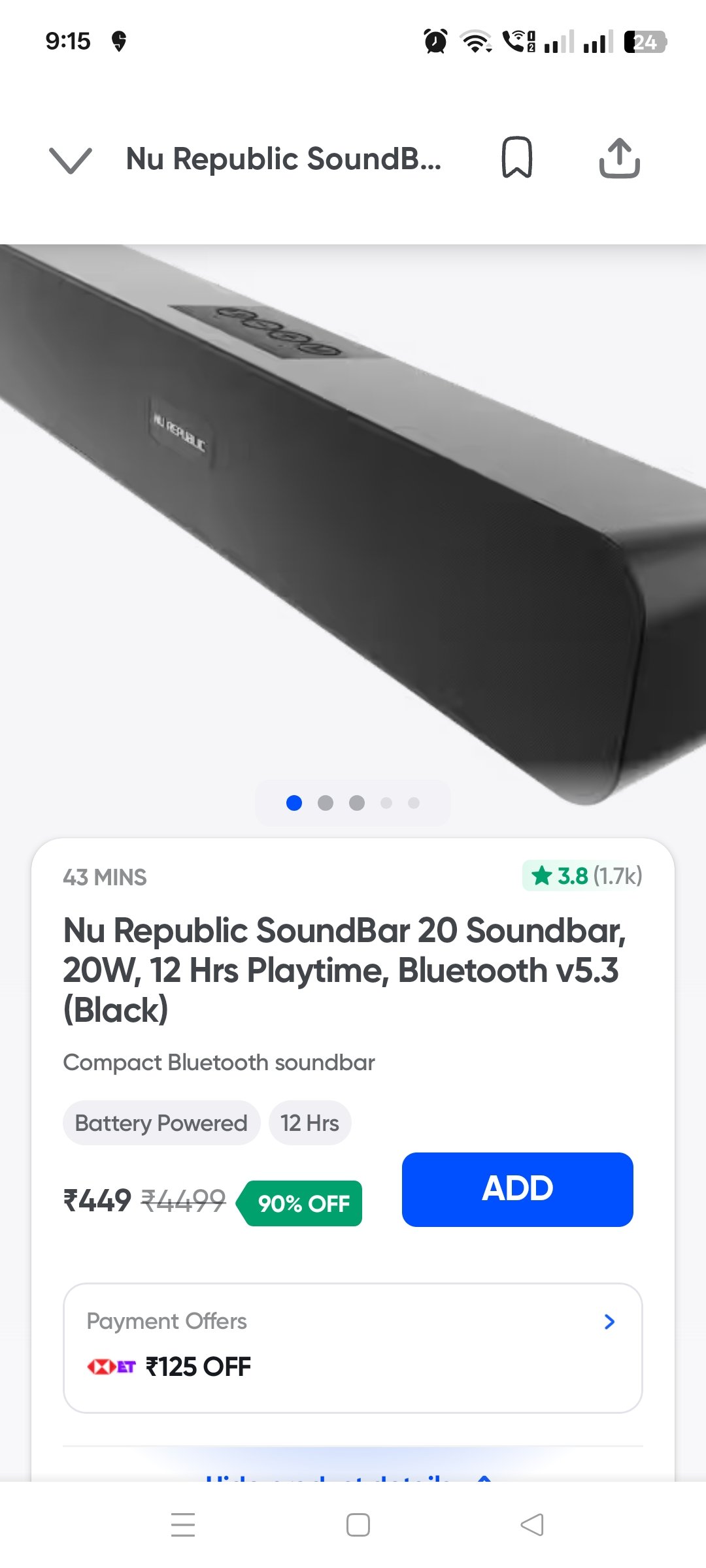Screen dimensions: 706x1568
Task: Bookmark the Nu Republic SoundBar
Action: (x=516, y=157)
